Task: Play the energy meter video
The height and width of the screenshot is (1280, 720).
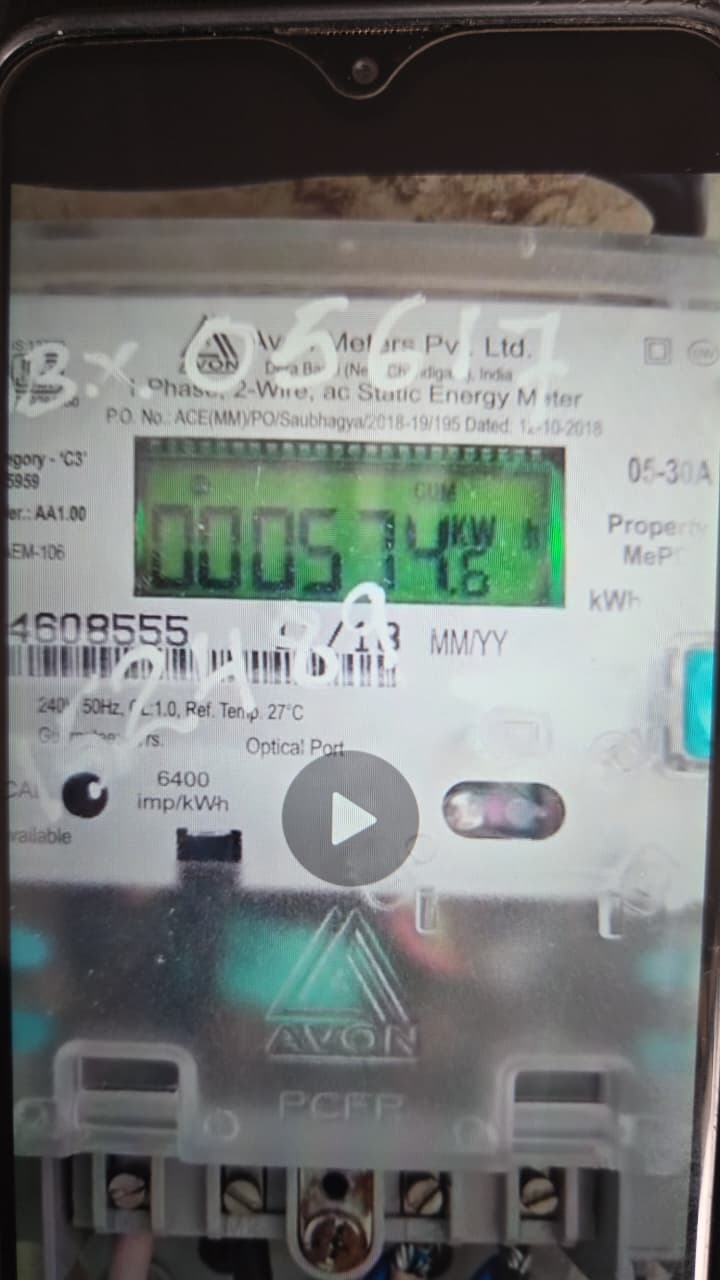Action: point(350,818)
